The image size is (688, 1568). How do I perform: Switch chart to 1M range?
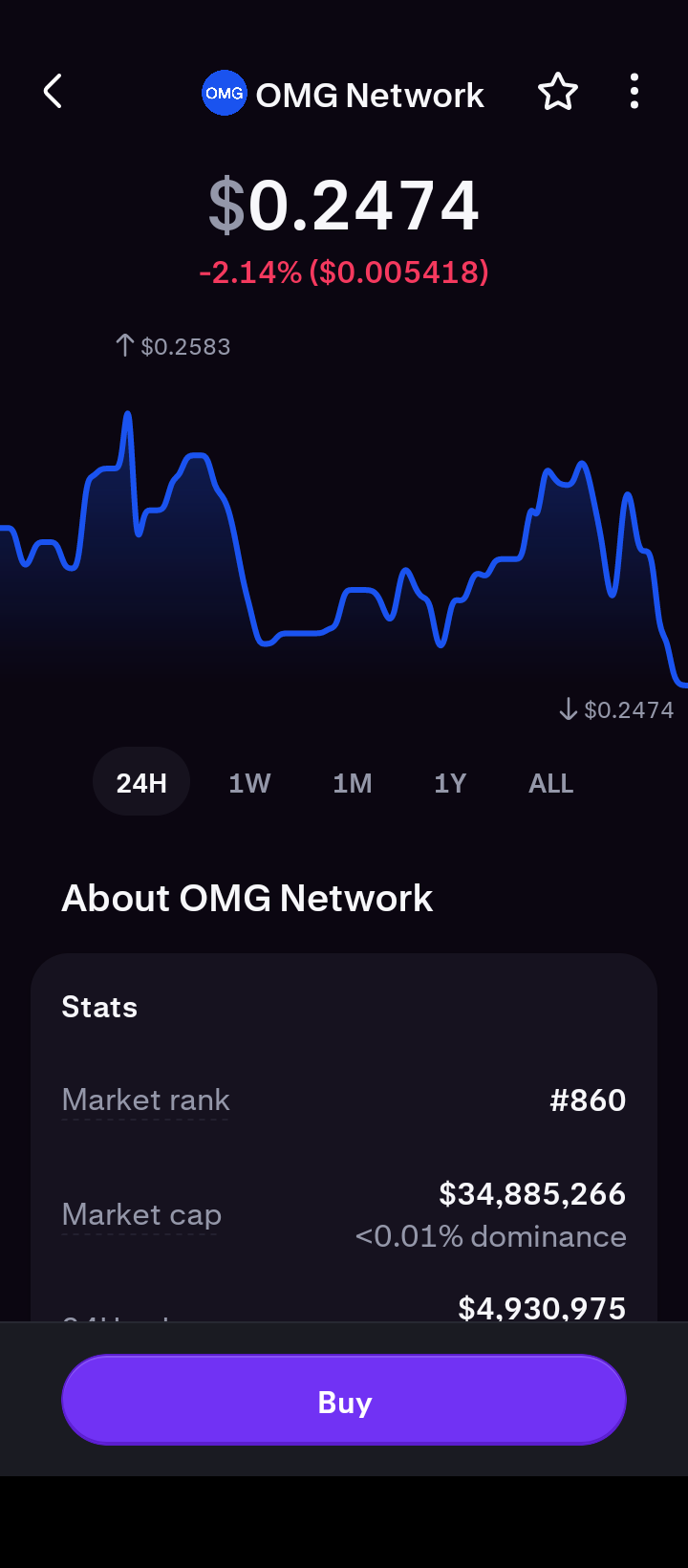point(353,783)
